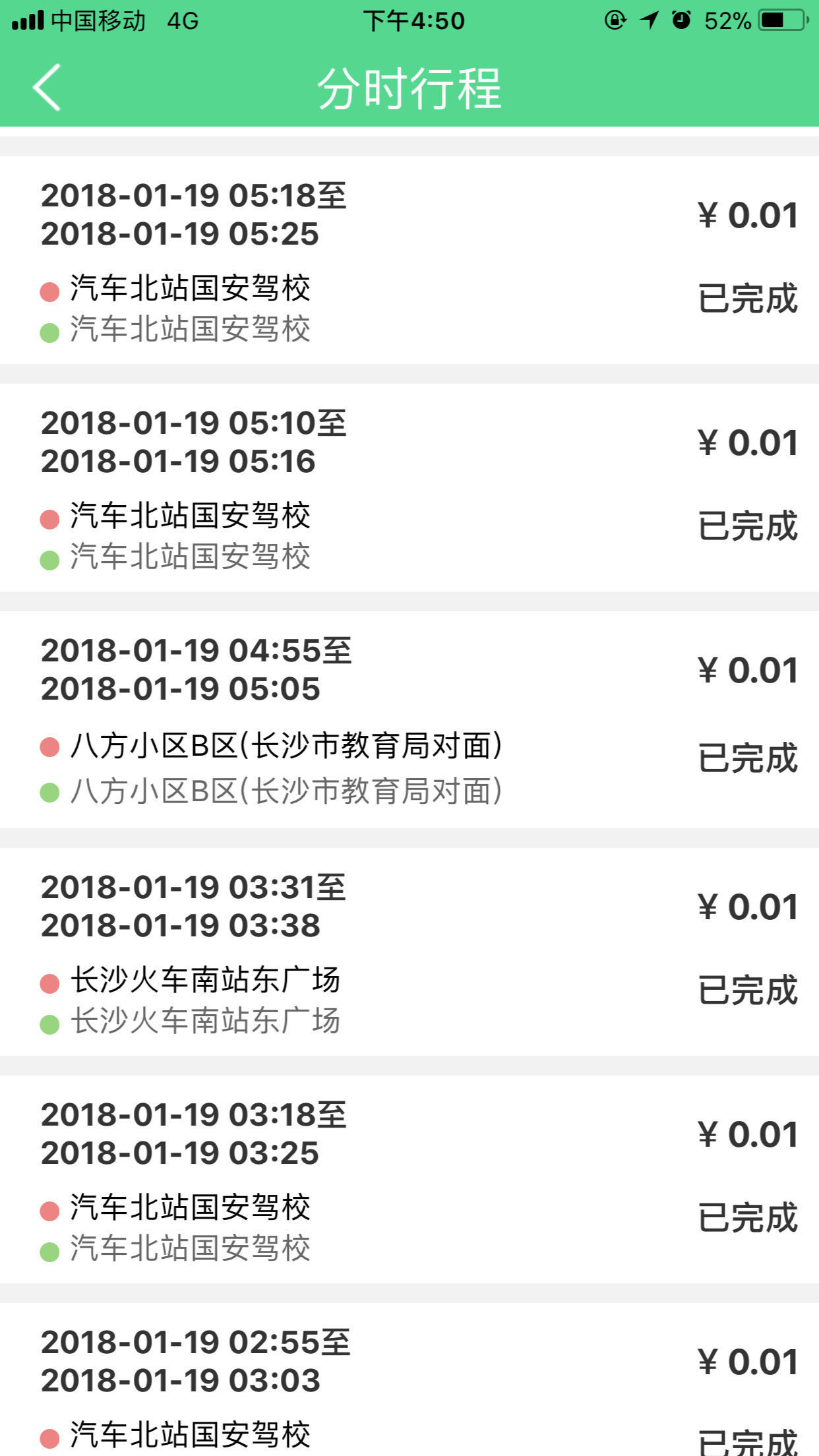
Task: Open the trip starting 2018-01-19 05:18
Action: (409, 260)
